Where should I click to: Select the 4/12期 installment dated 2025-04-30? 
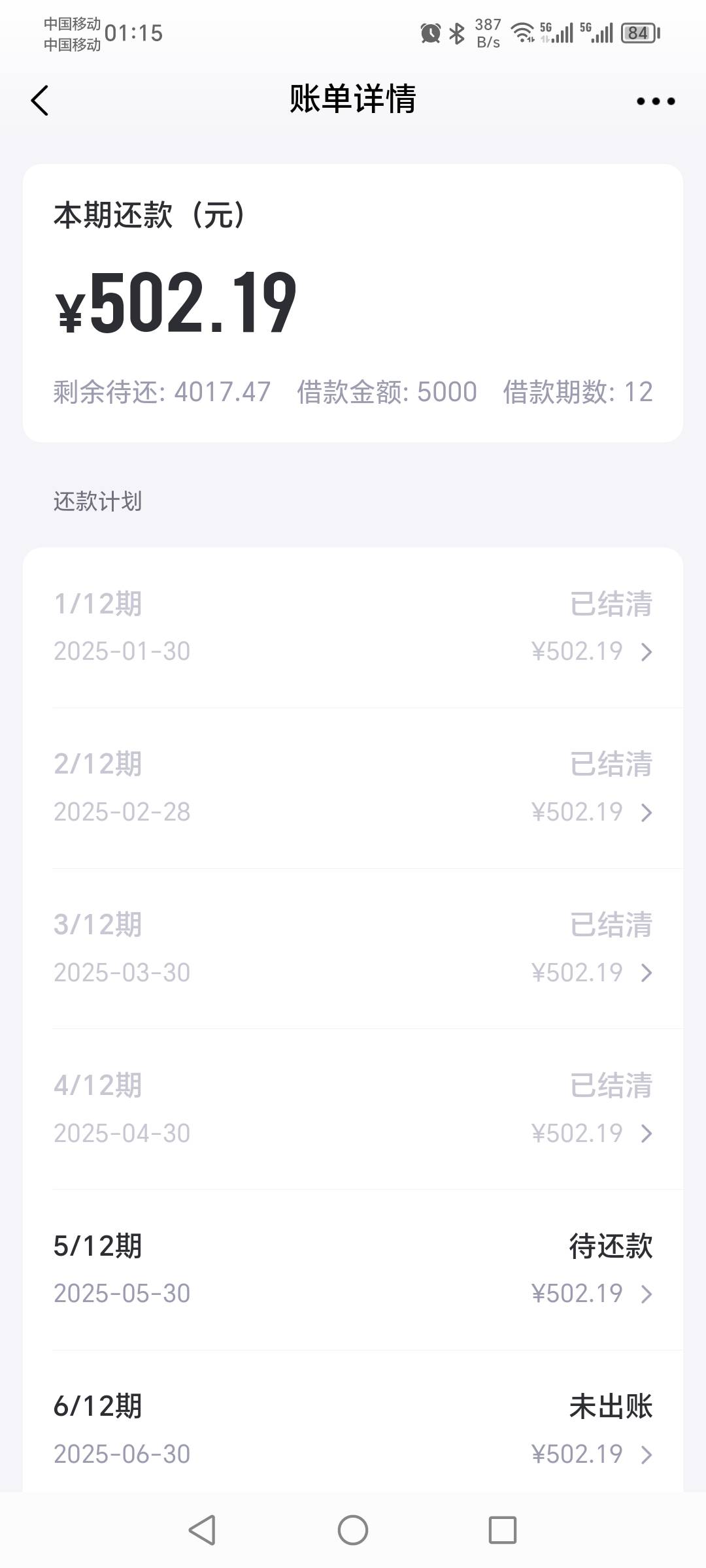(x=353, y=1109)
